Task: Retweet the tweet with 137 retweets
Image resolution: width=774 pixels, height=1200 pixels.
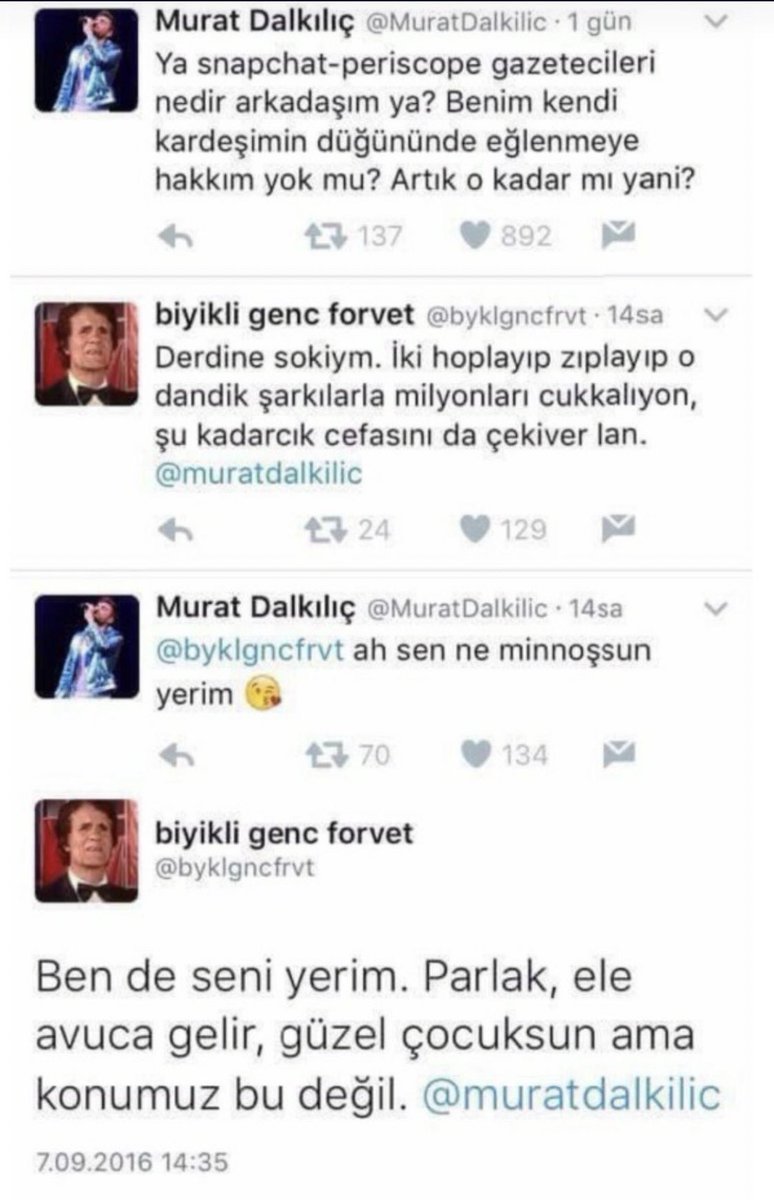Action: point(322,236)
